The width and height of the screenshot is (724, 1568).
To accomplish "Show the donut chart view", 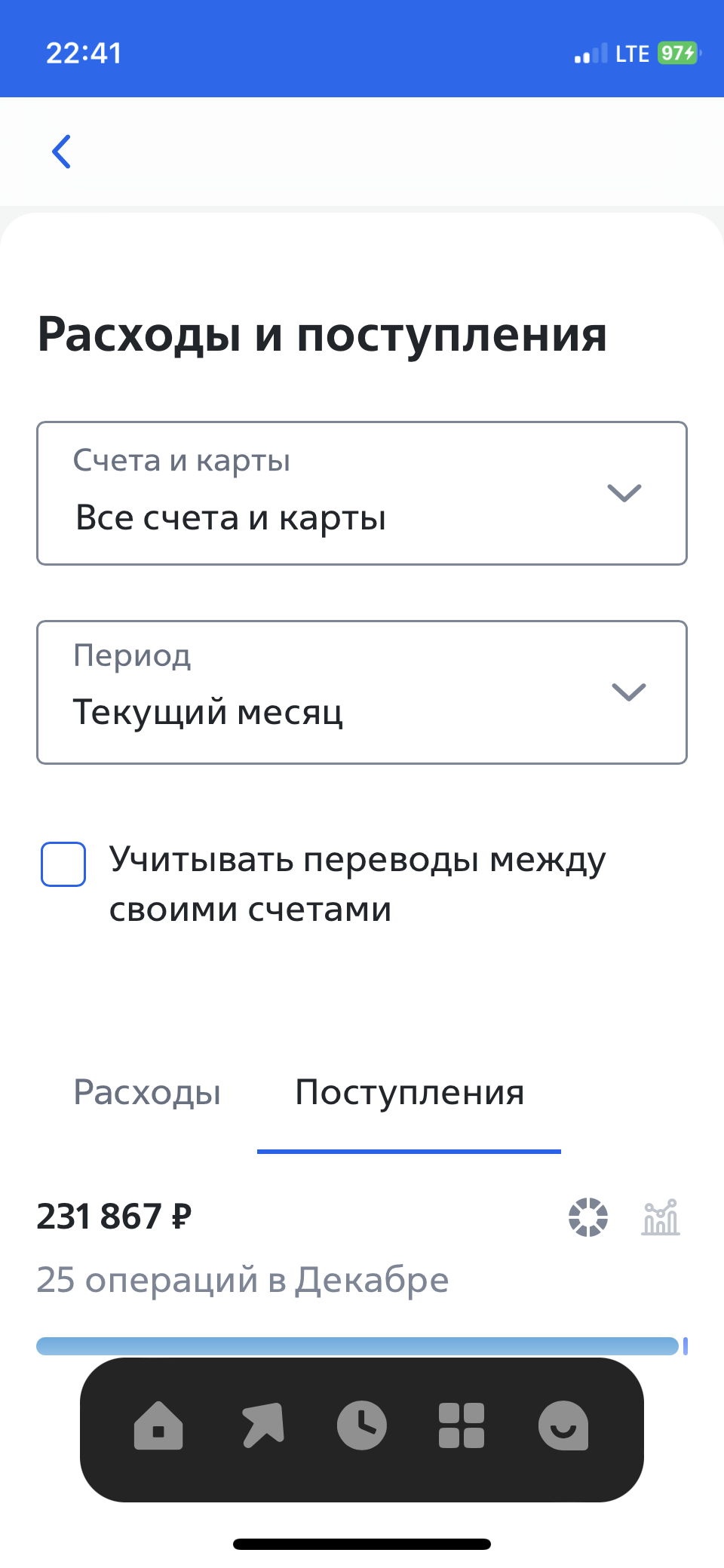I will pos(588,1217).
